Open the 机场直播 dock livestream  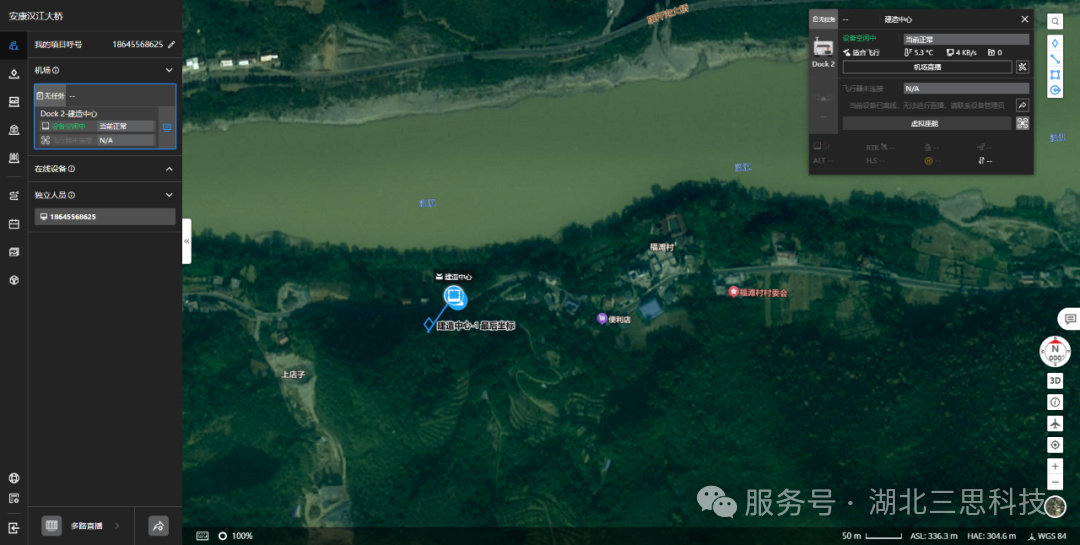927,67
